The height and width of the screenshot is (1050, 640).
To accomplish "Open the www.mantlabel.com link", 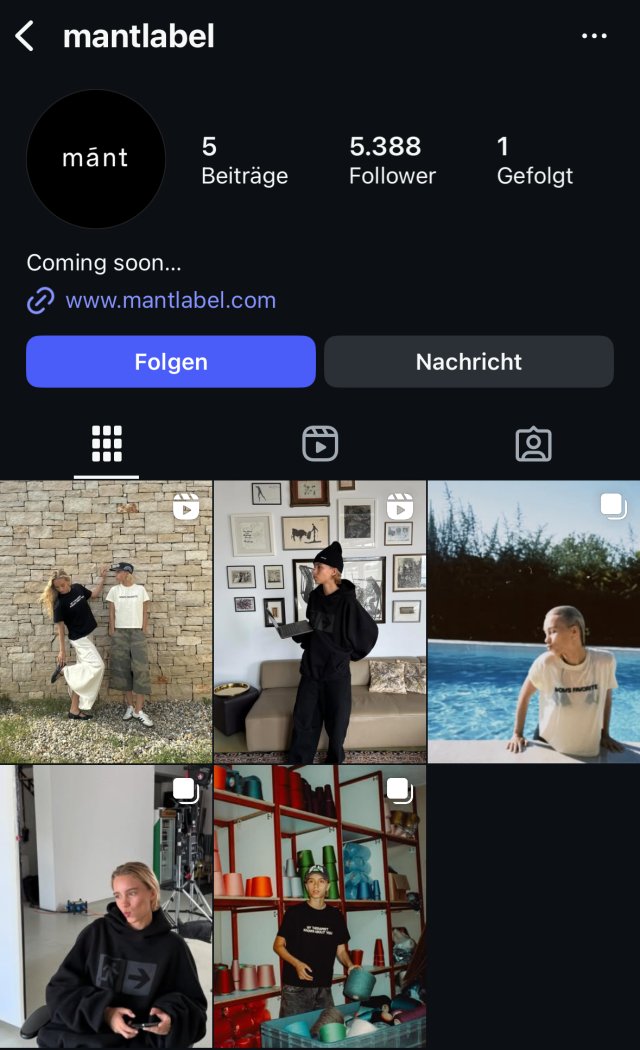I will pyautogui.click(x=170, y=300).
